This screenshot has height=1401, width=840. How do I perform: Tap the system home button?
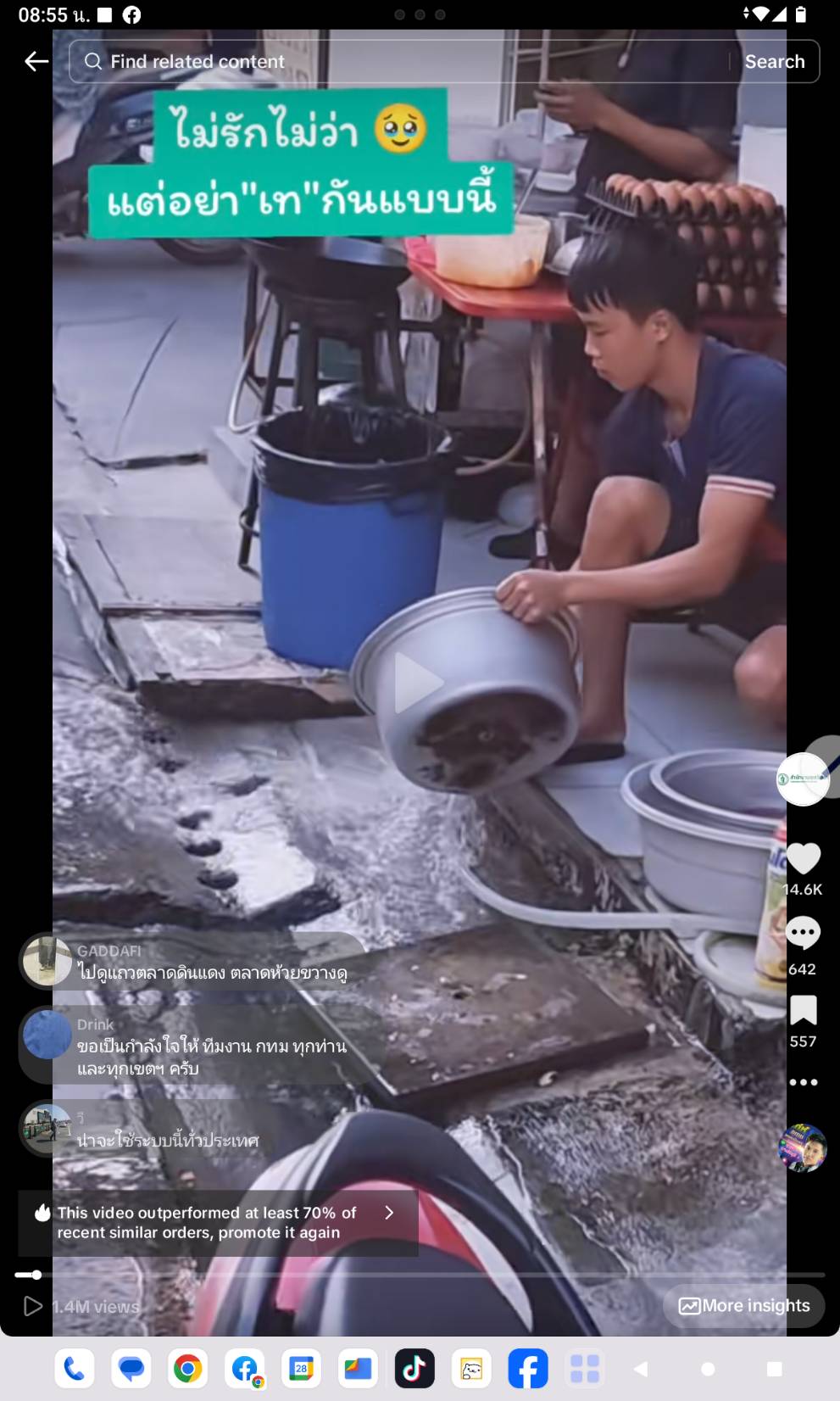708,1369
